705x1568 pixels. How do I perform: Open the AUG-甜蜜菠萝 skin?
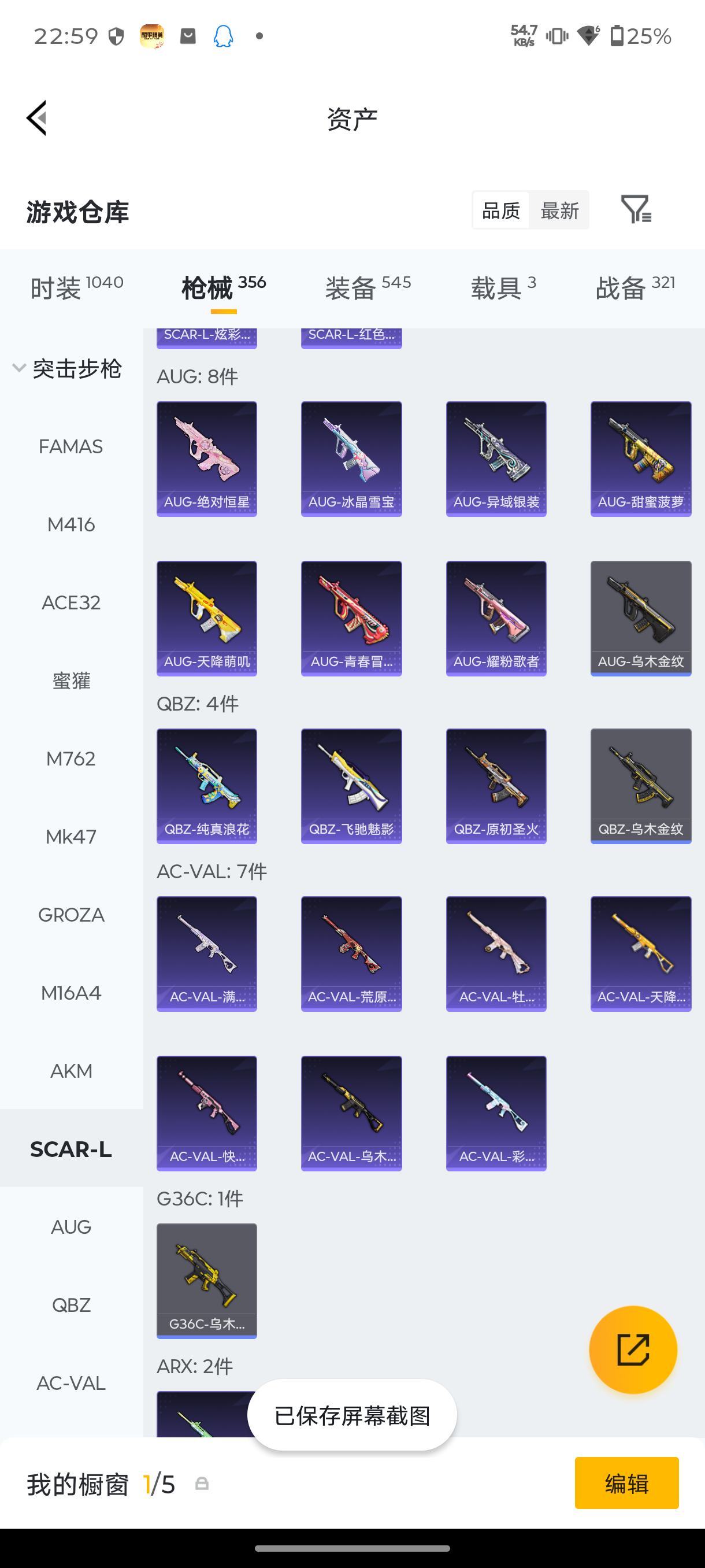[640, 459]
